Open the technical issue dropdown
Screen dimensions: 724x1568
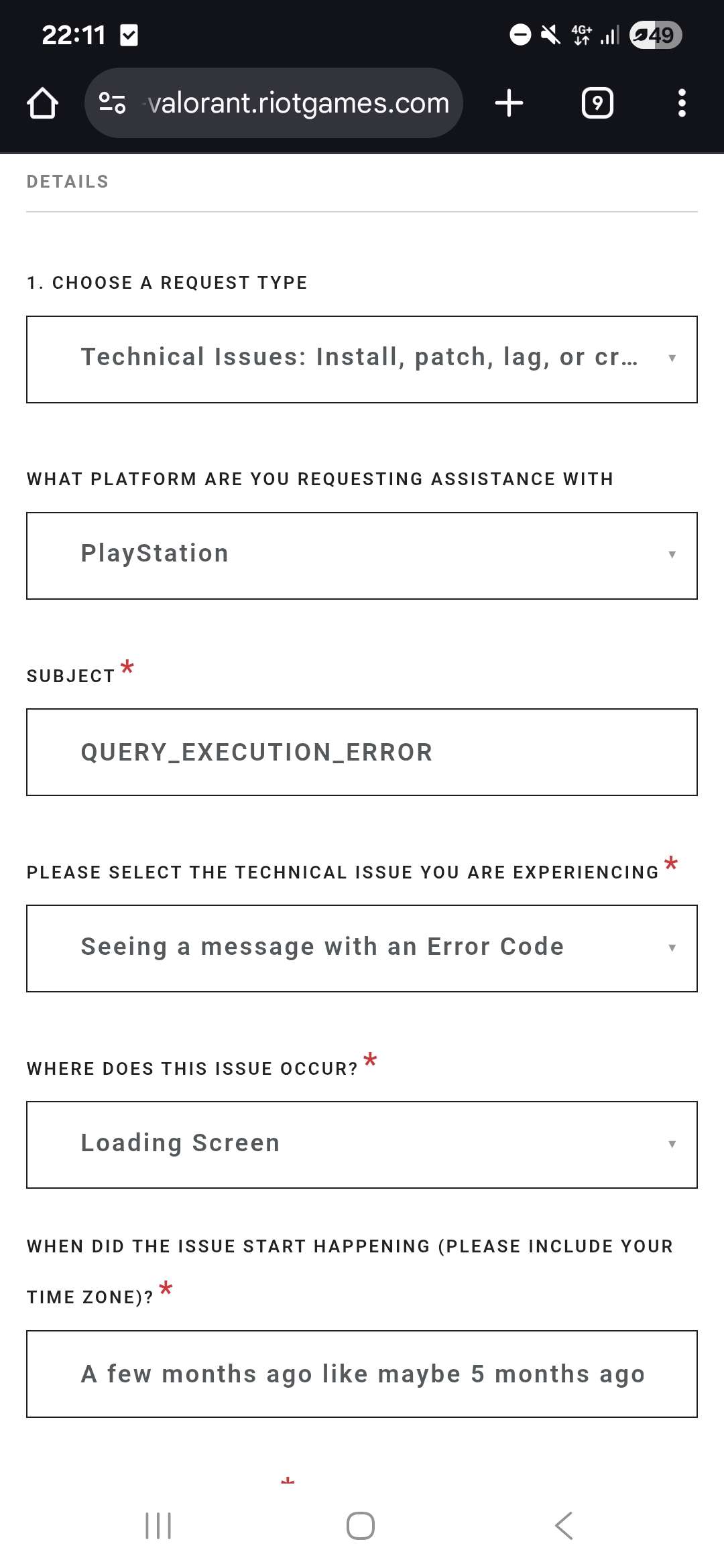point(362,948)
